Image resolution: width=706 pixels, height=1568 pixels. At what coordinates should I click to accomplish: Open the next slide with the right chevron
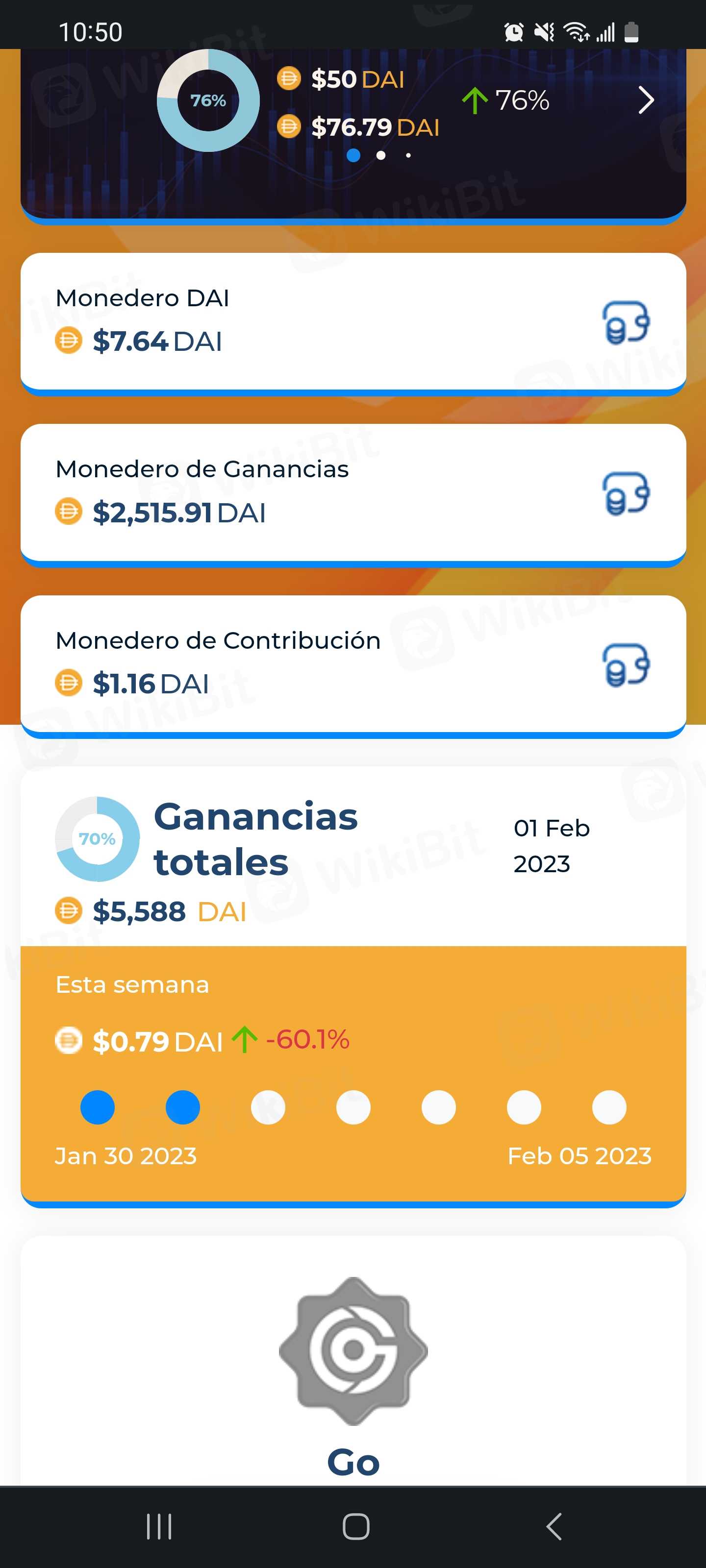pos(646,100)
